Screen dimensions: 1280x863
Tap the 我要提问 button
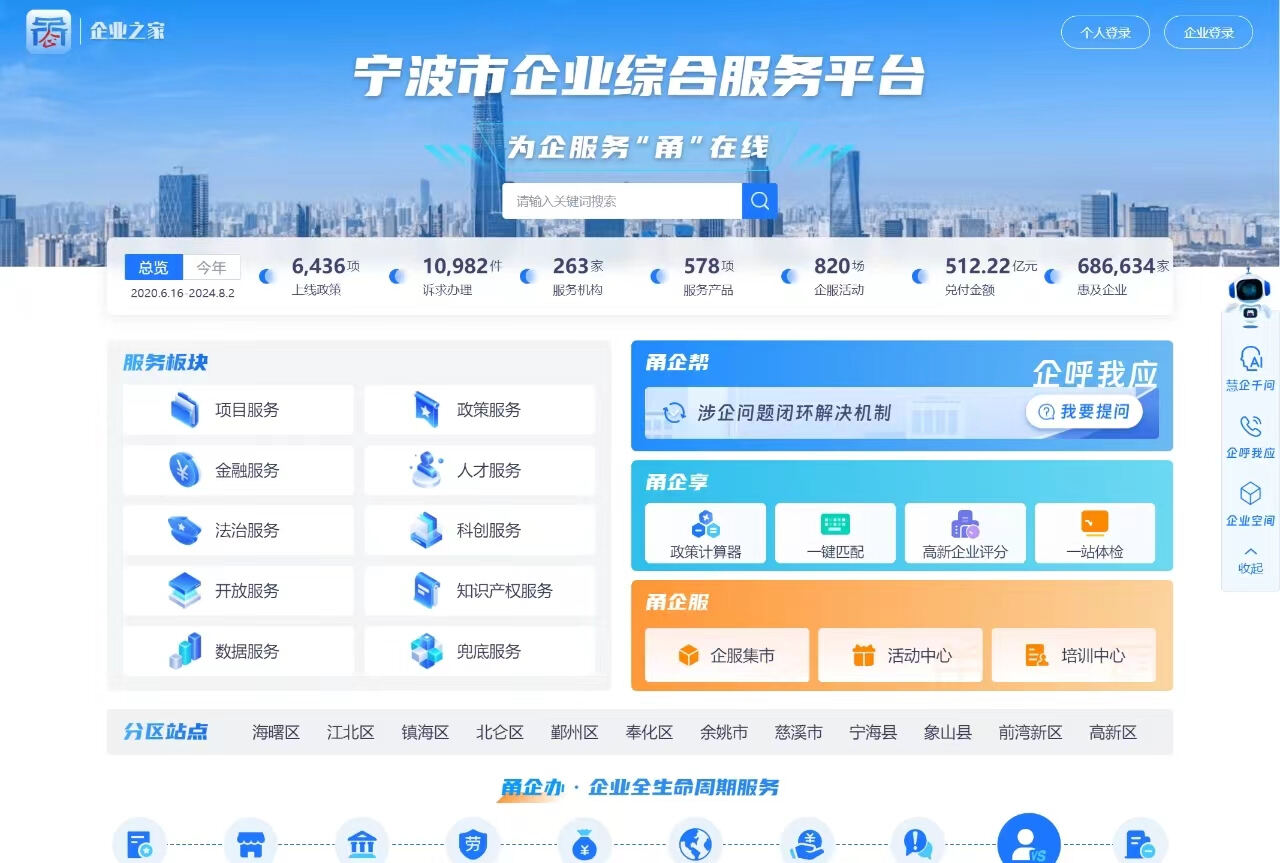[1084, 412]
